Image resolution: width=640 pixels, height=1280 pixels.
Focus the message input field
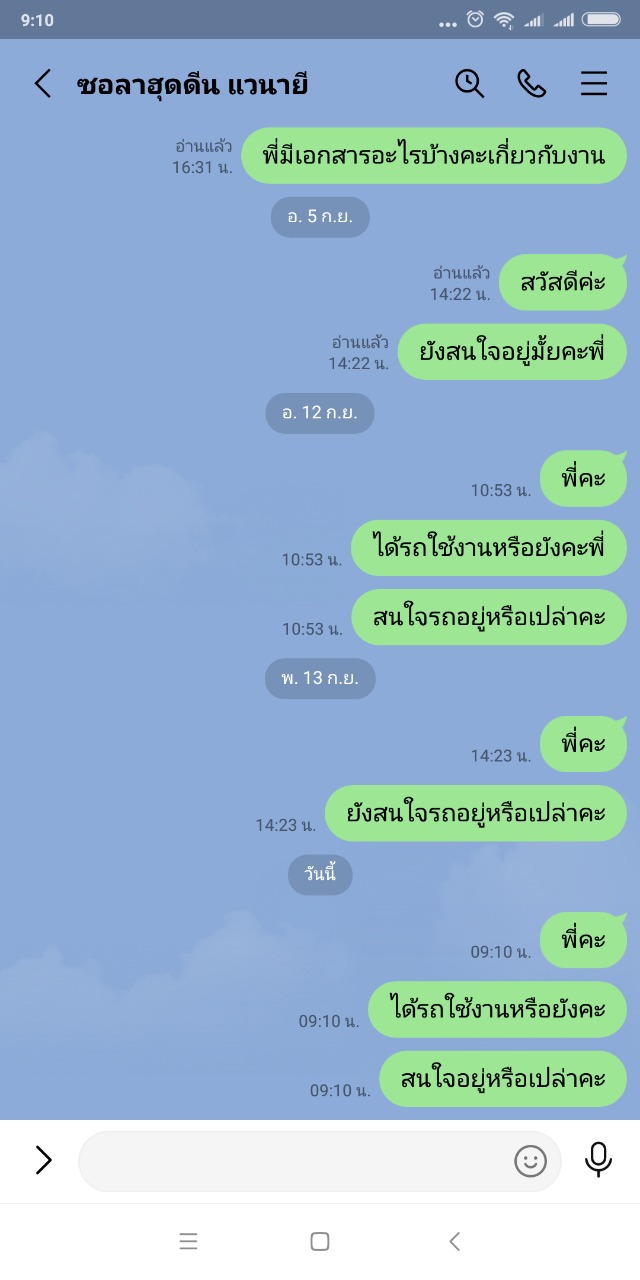(295, 1161)
